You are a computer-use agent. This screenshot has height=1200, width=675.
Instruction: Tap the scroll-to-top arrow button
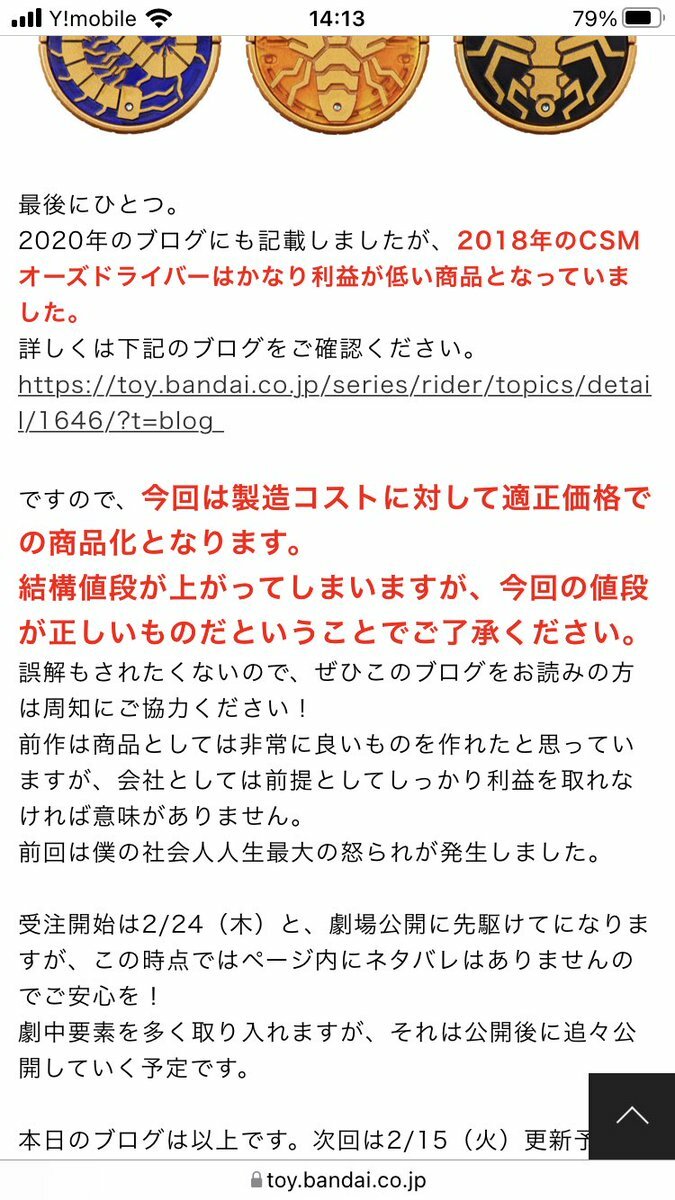pyautogui.click(x=631, y=1116)
